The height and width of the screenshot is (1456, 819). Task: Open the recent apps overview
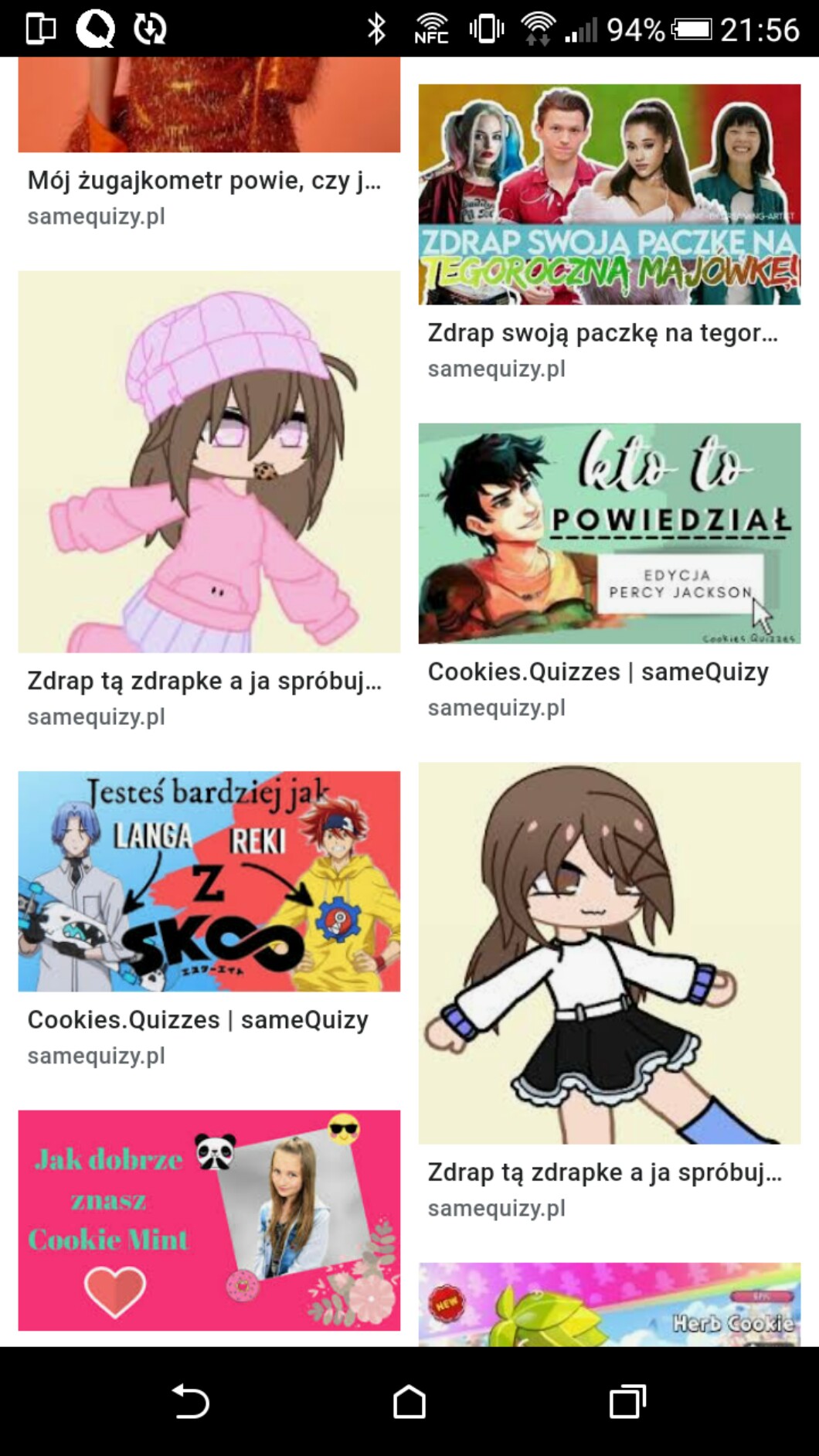point(627,1401)
